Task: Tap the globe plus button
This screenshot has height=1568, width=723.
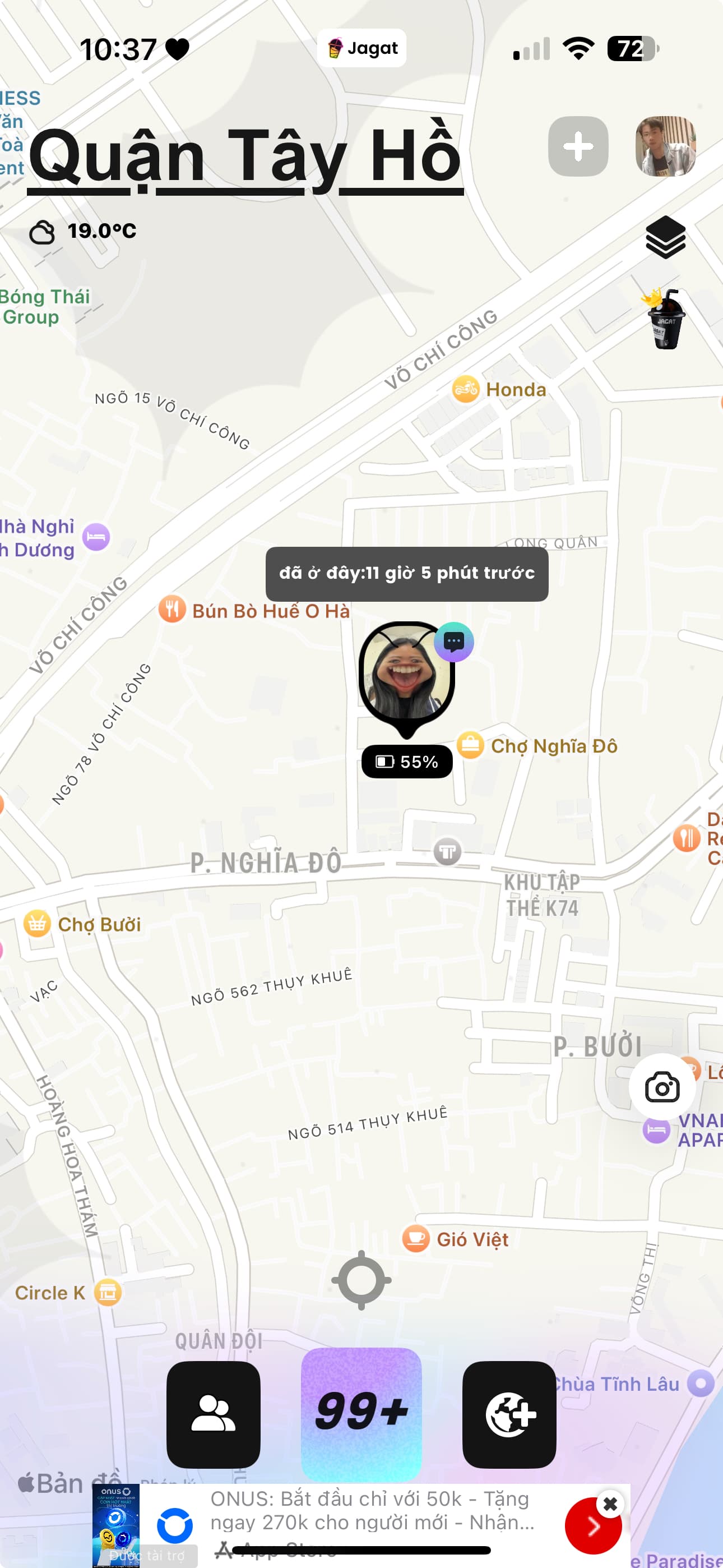Action: 509,1414
